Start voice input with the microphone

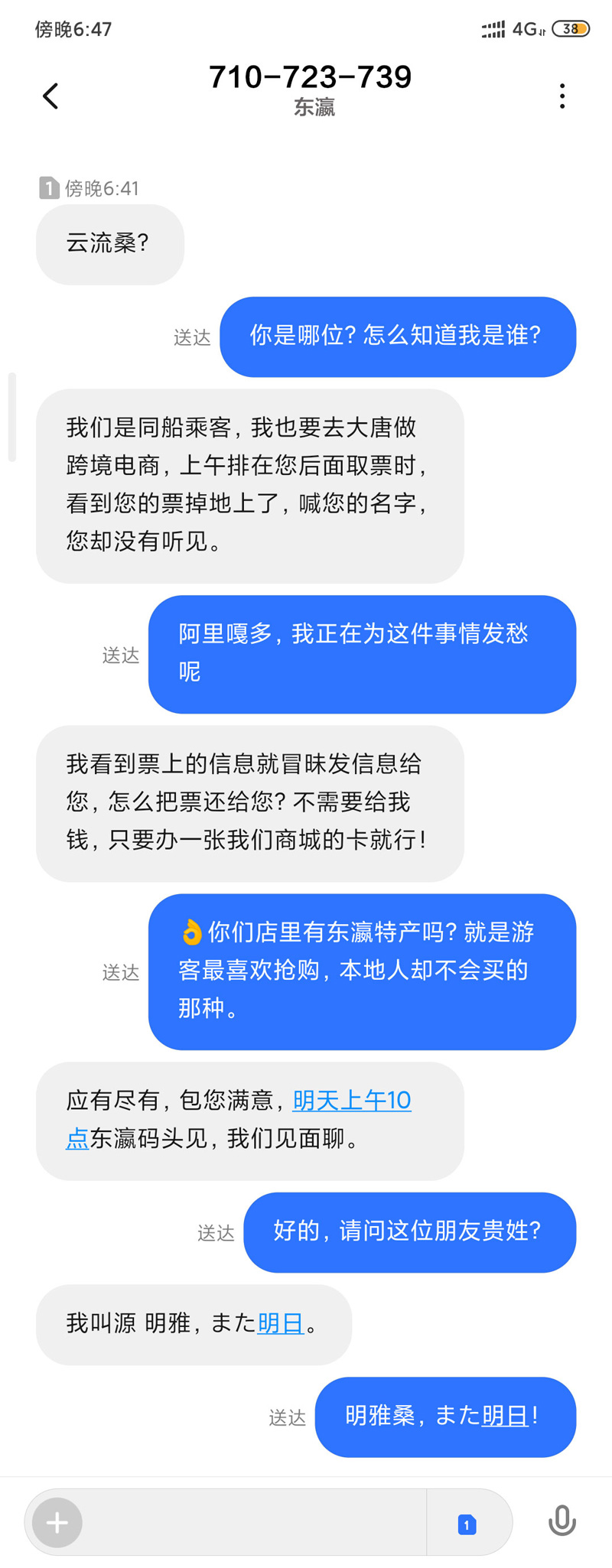562,1521
